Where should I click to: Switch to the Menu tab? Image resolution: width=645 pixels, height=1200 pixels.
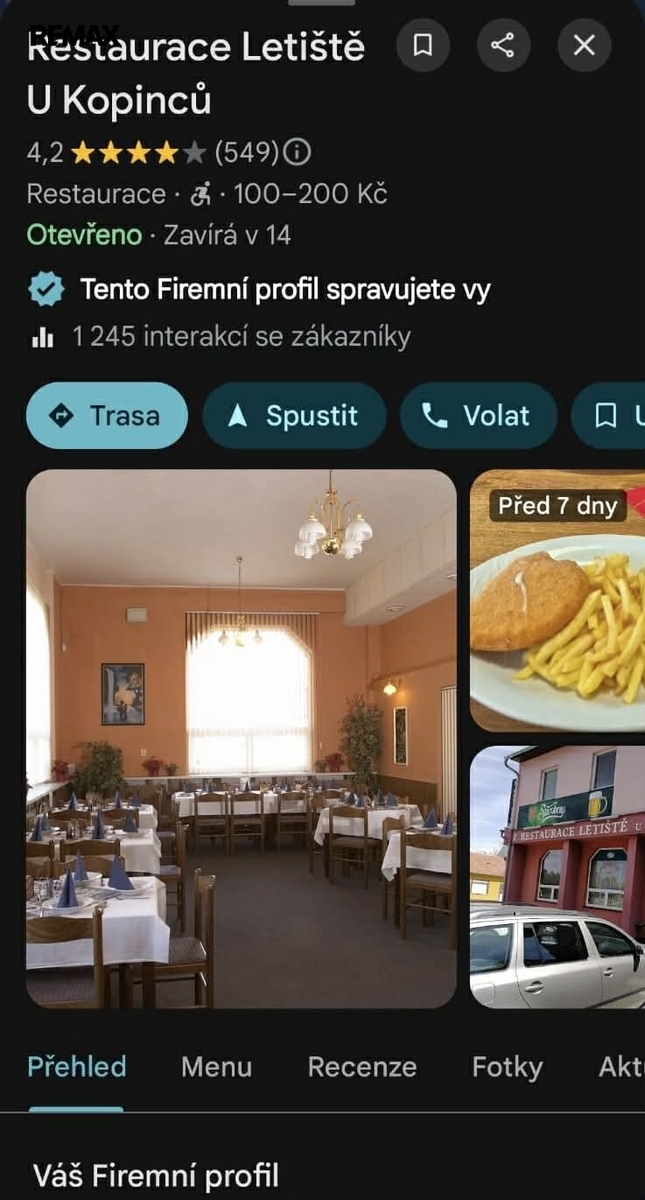pyautogui.click(x=217, y=1067)
